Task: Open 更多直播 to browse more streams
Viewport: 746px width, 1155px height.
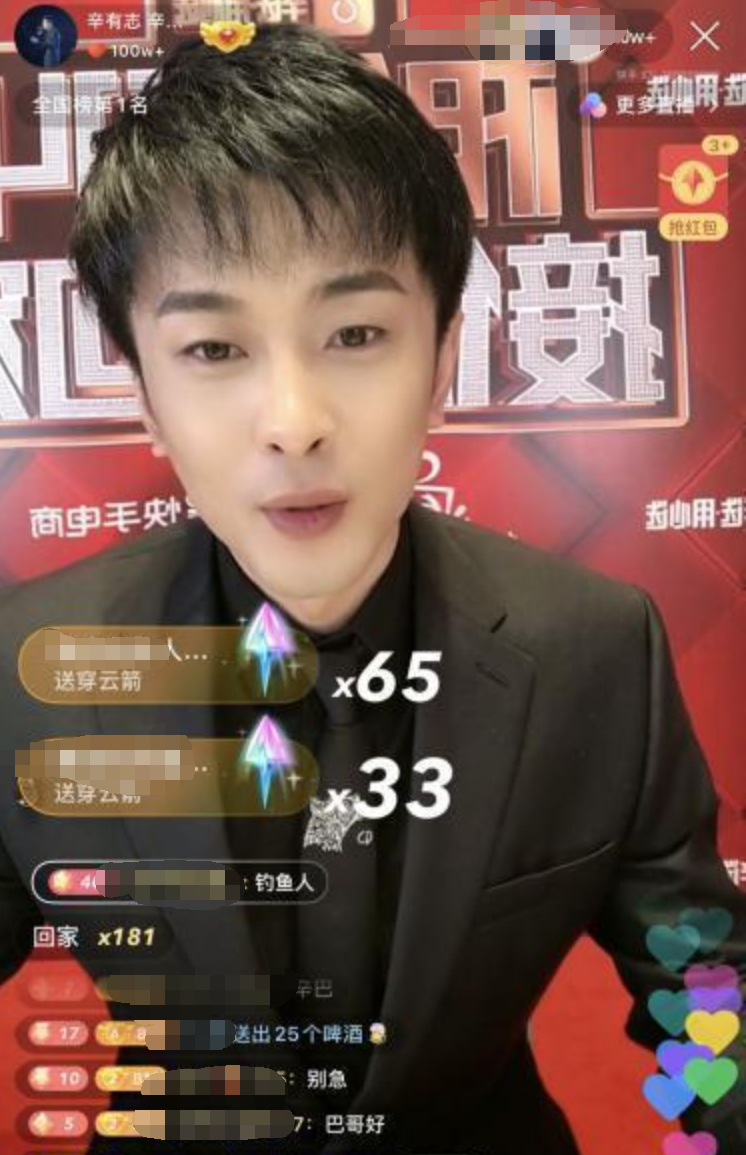Action: click(642, 106)
